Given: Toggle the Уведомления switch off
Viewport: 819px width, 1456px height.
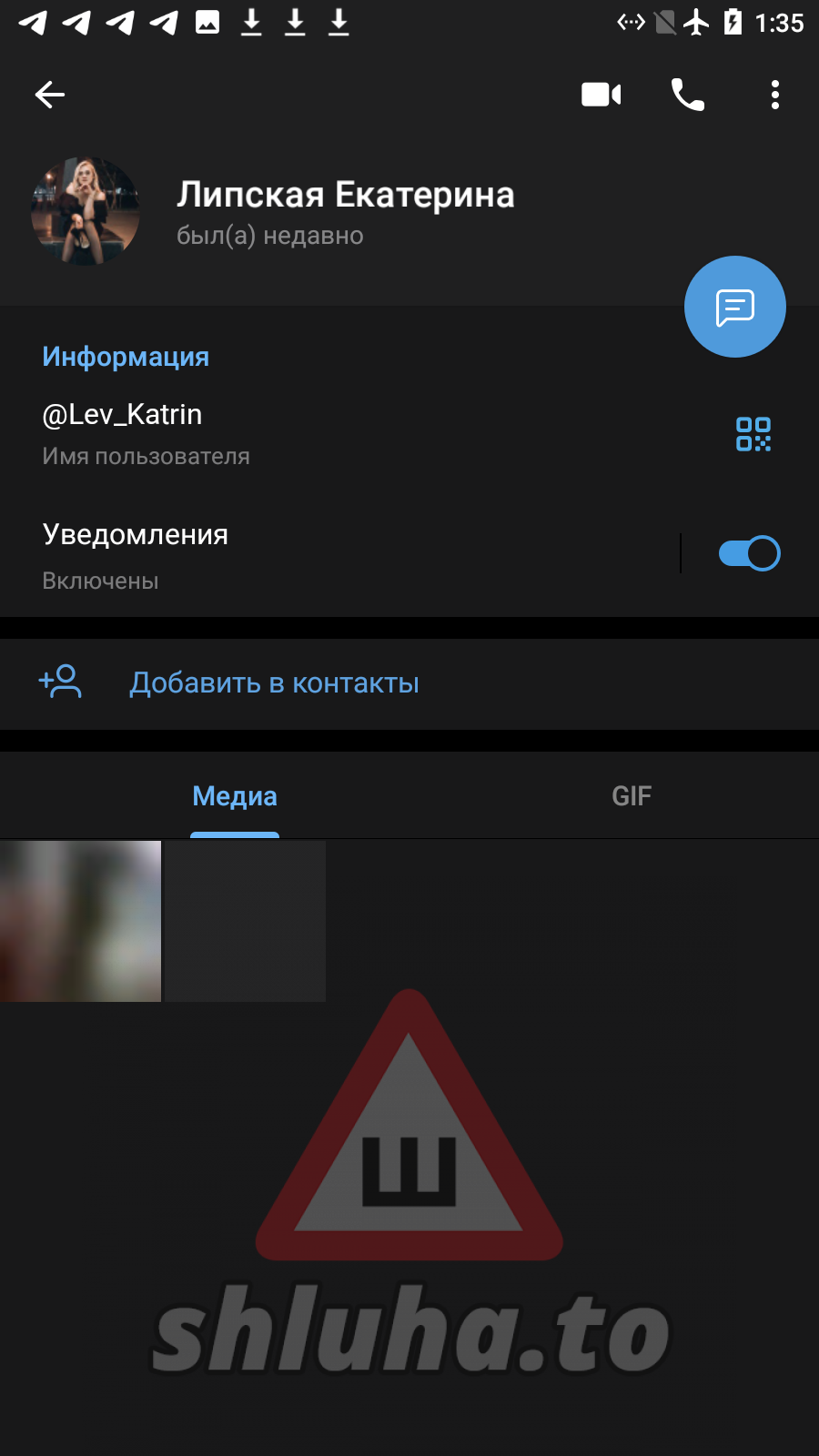Looking at the screenshot, I should click(749, 553).
